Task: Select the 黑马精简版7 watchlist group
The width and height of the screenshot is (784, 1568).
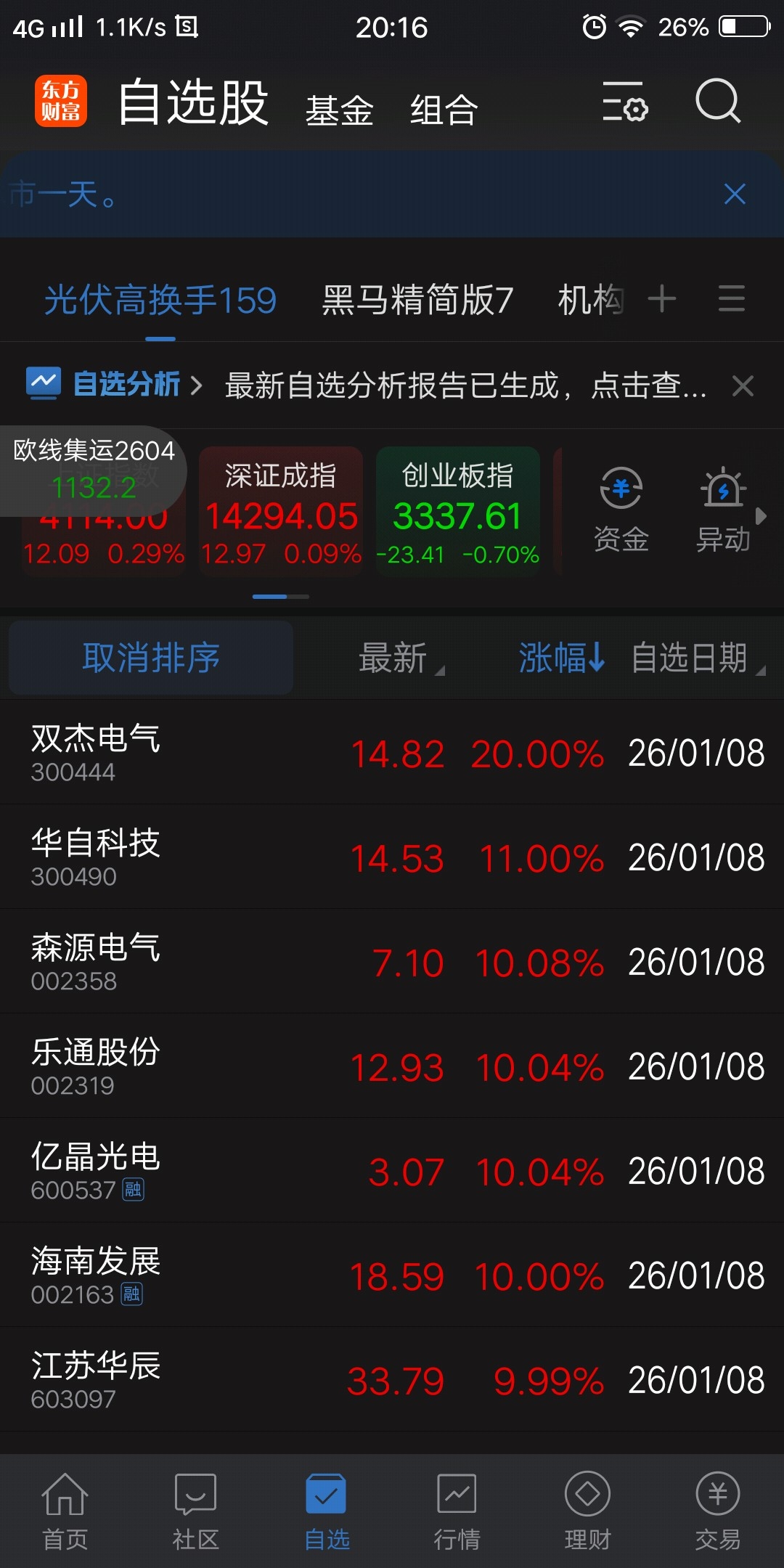Action: [x=417, y=300]
